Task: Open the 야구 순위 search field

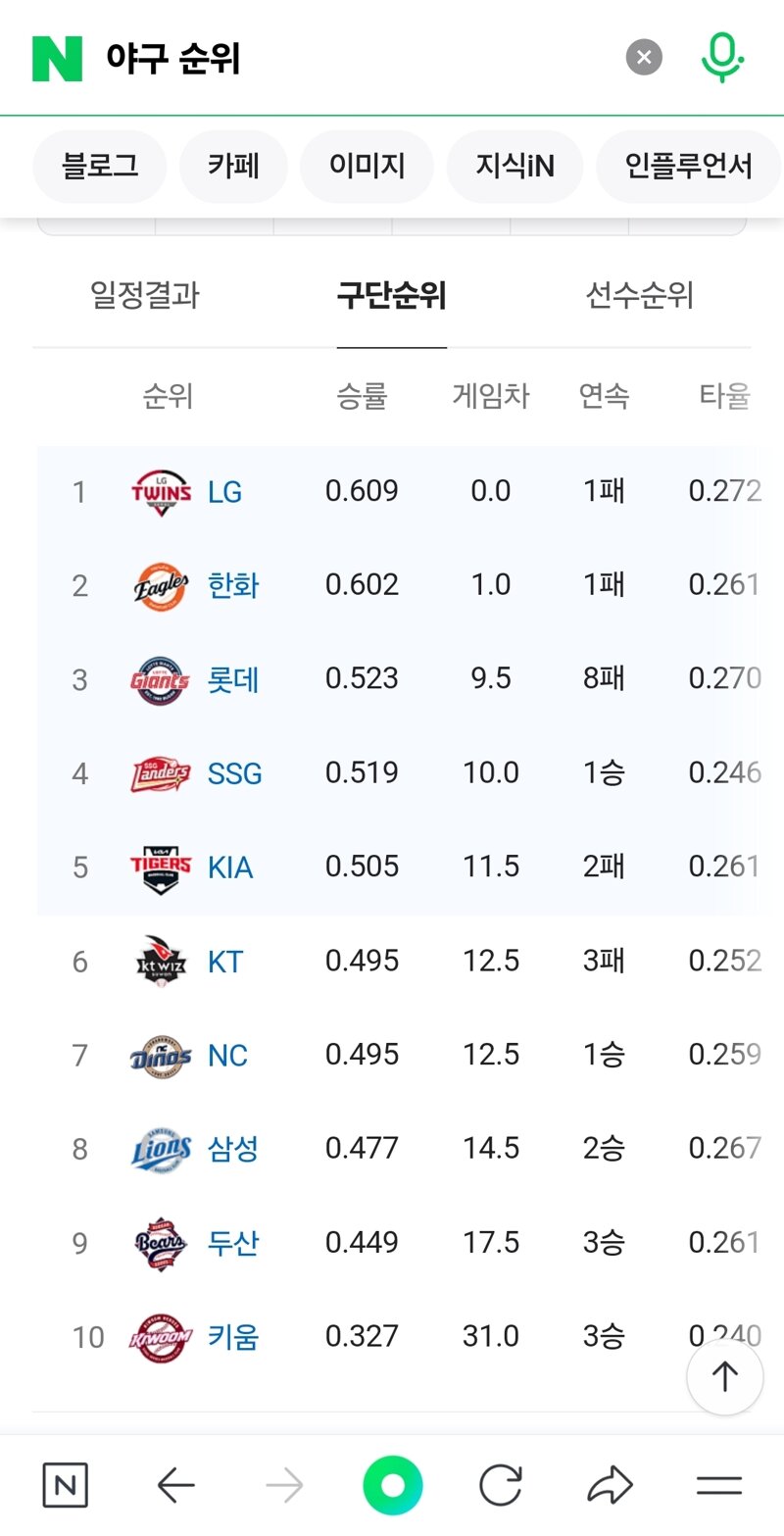Action: [353, 59]
